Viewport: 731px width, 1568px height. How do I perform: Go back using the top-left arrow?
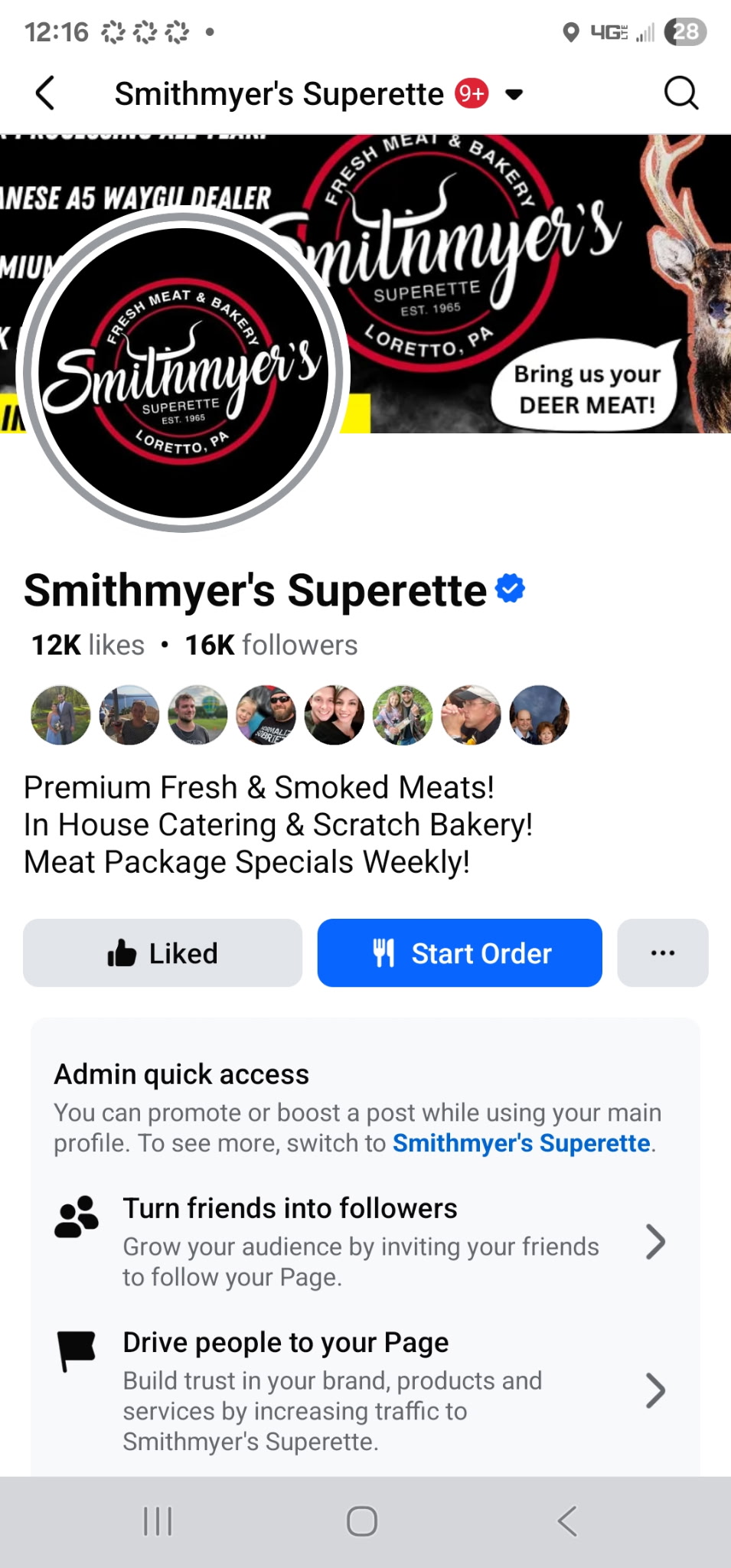(x=46, y=93)
